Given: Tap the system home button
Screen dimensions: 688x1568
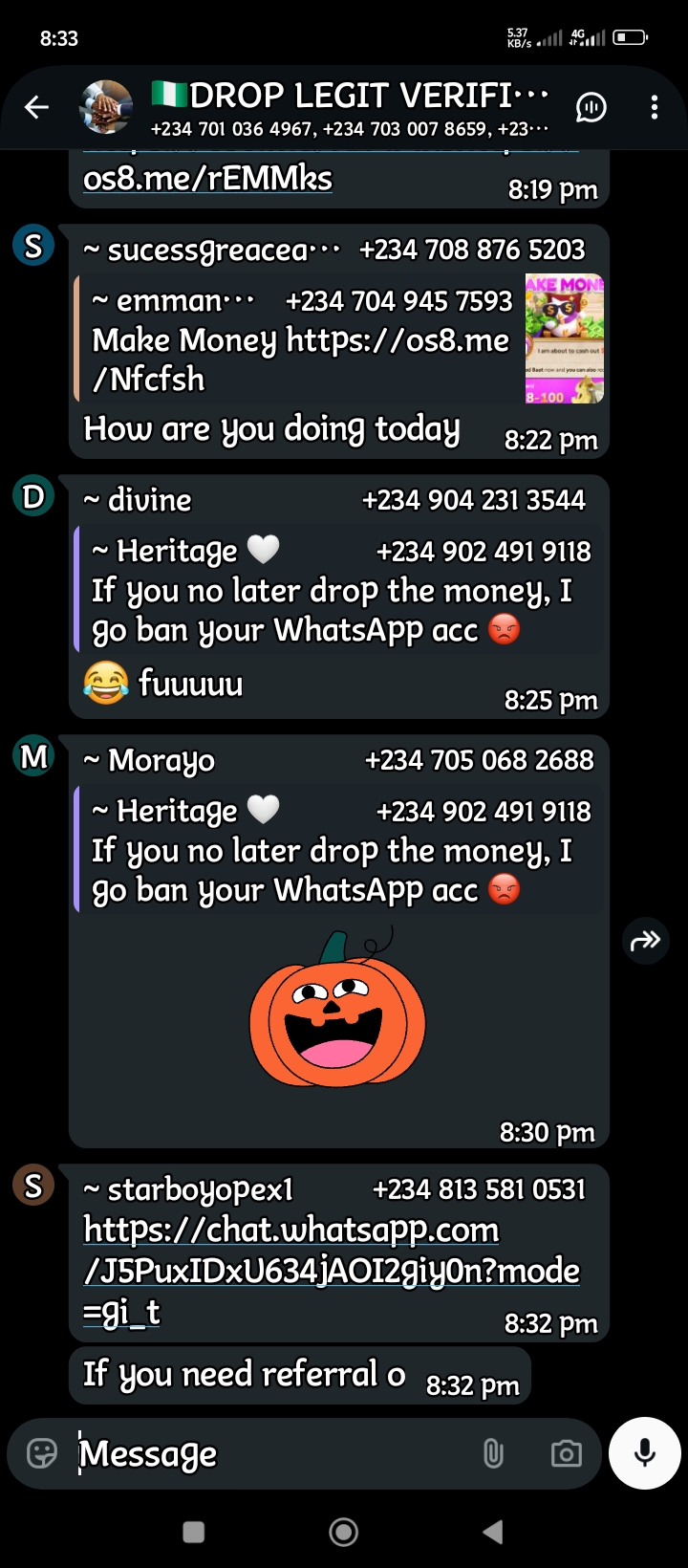Looking at the screenshot, I should (x=343, y=1532).
